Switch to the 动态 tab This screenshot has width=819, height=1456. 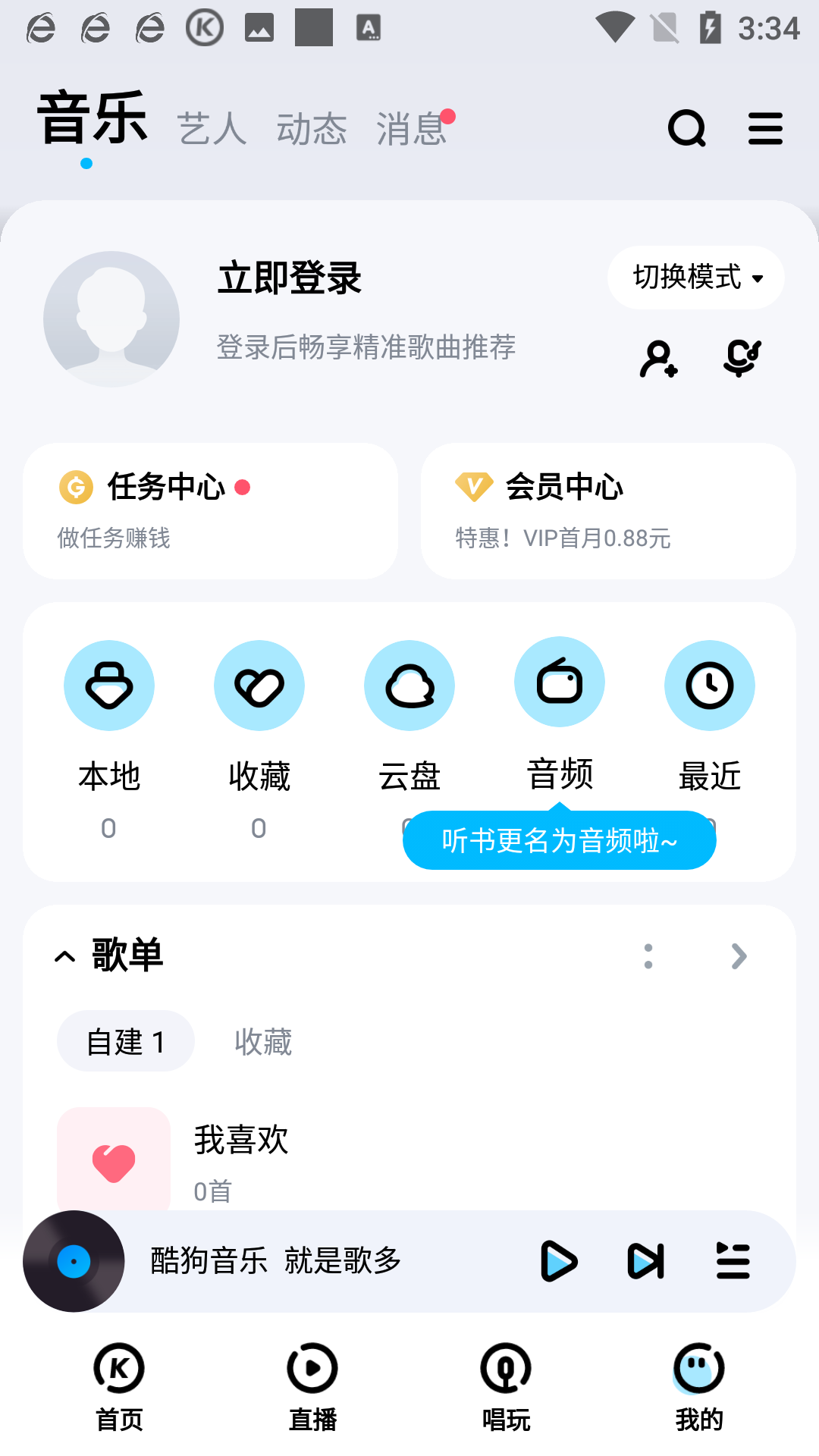click(312, 128)
